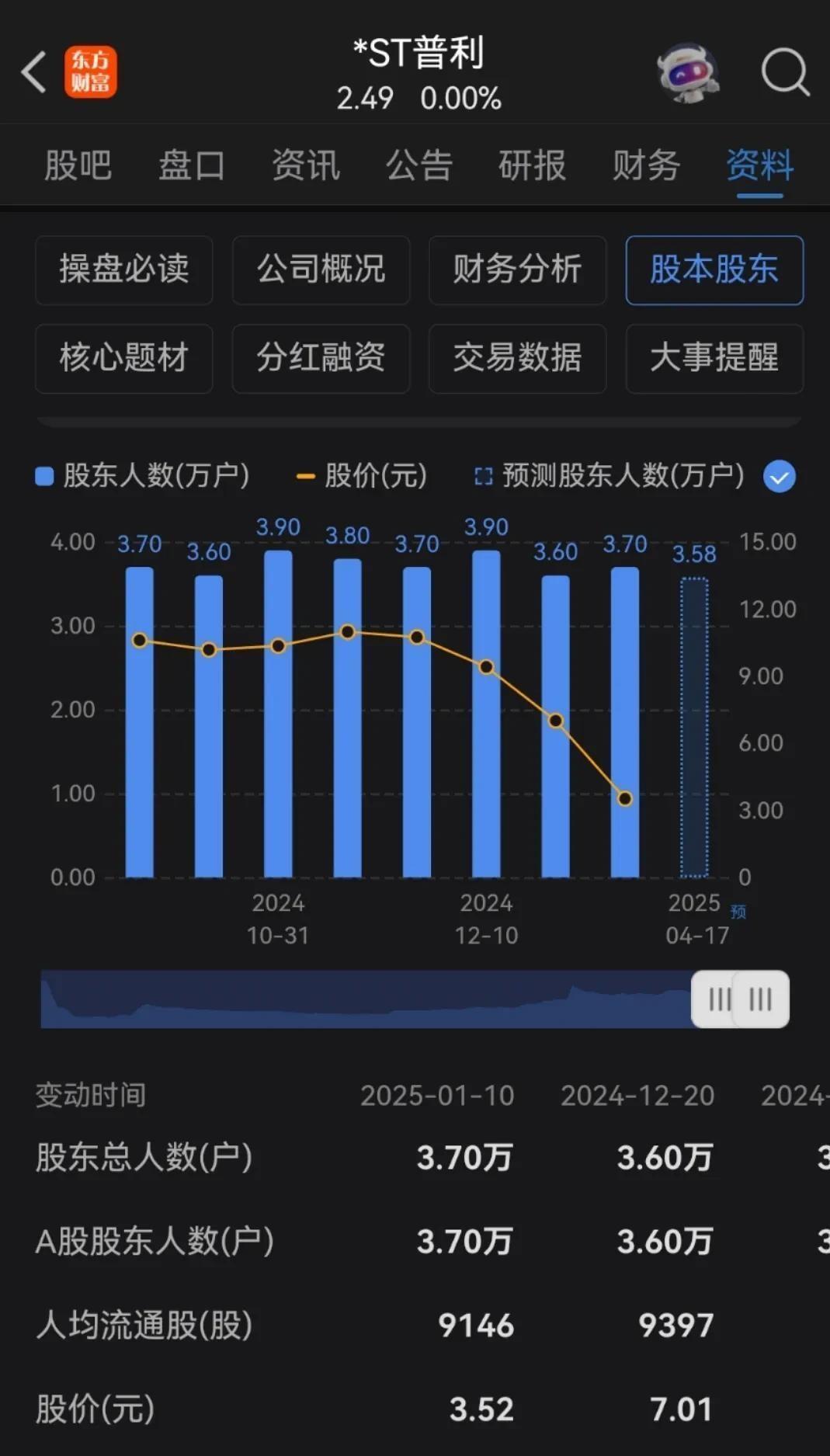The image size is (830, 1456).
Task: Switch to the 研报 tab
Action: [x=533, y=165]
